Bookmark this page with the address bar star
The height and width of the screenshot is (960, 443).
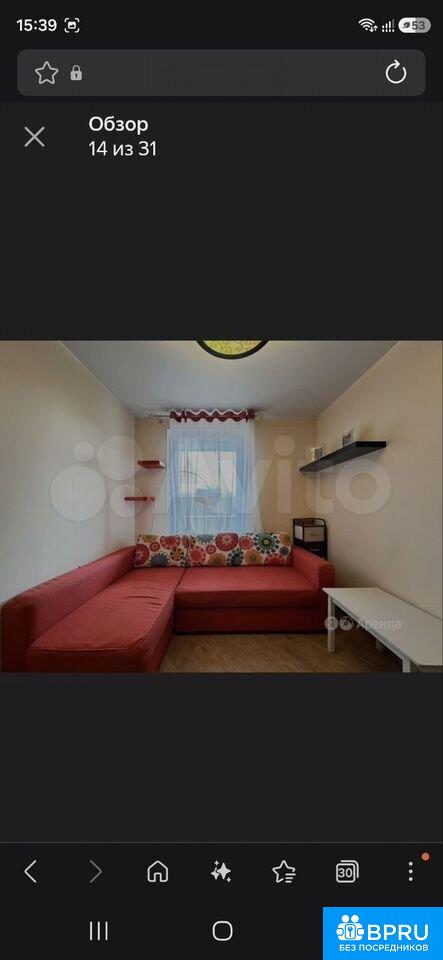[x=47, y=73]
